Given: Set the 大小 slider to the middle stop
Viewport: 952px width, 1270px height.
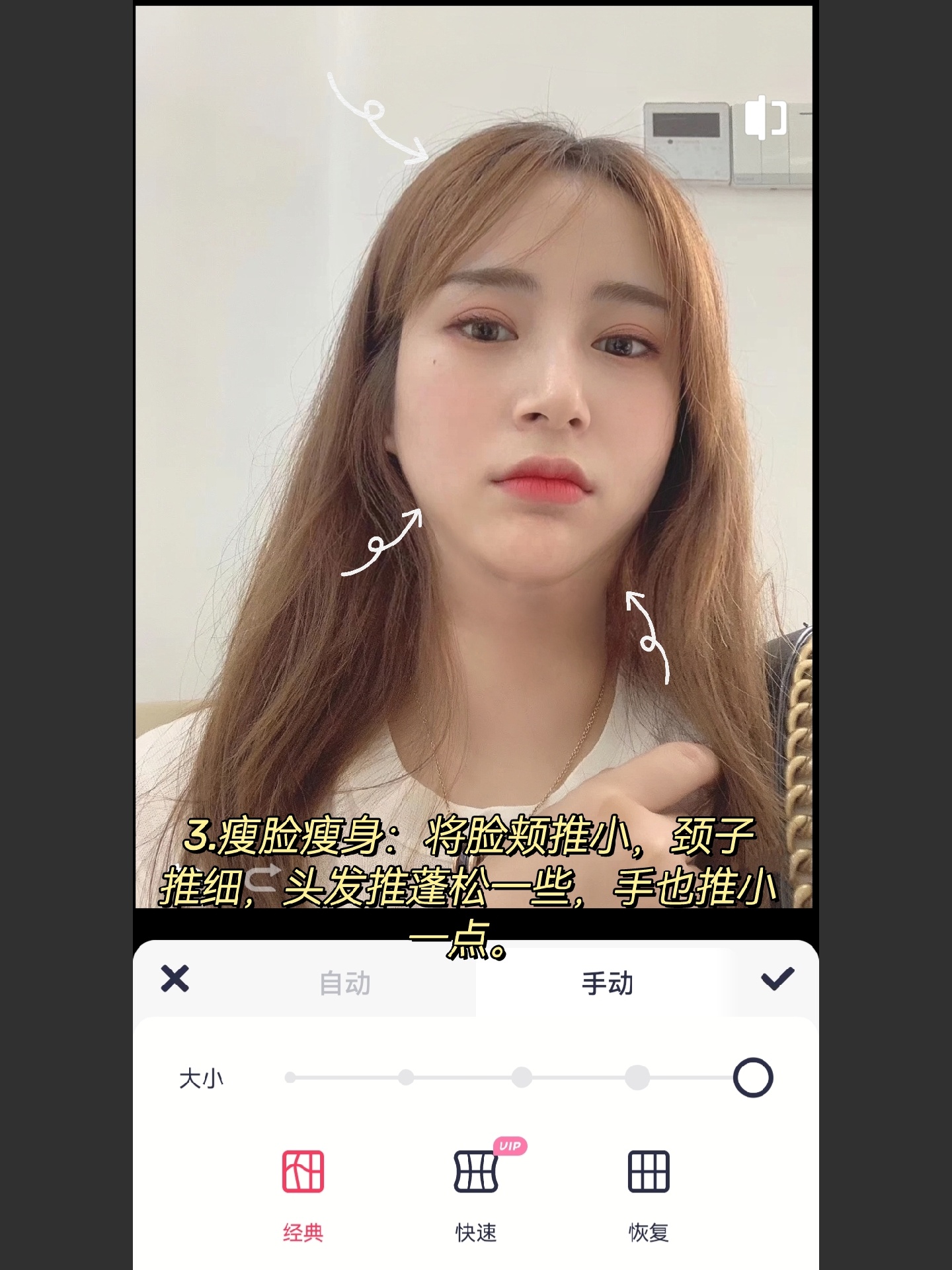Looking at the screenshot, I should [x=522, y=1078].
